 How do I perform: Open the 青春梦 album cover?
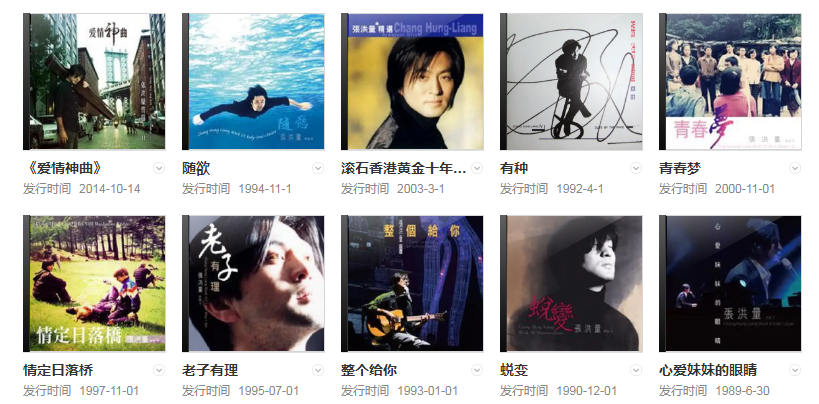point(730,82)
